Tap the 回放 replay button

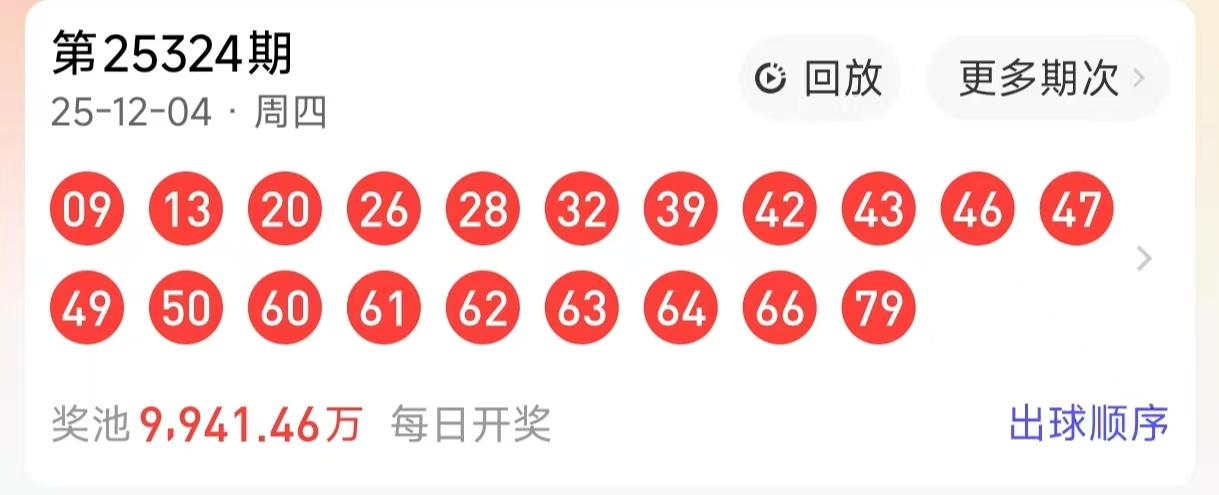[x=820, y=79]
